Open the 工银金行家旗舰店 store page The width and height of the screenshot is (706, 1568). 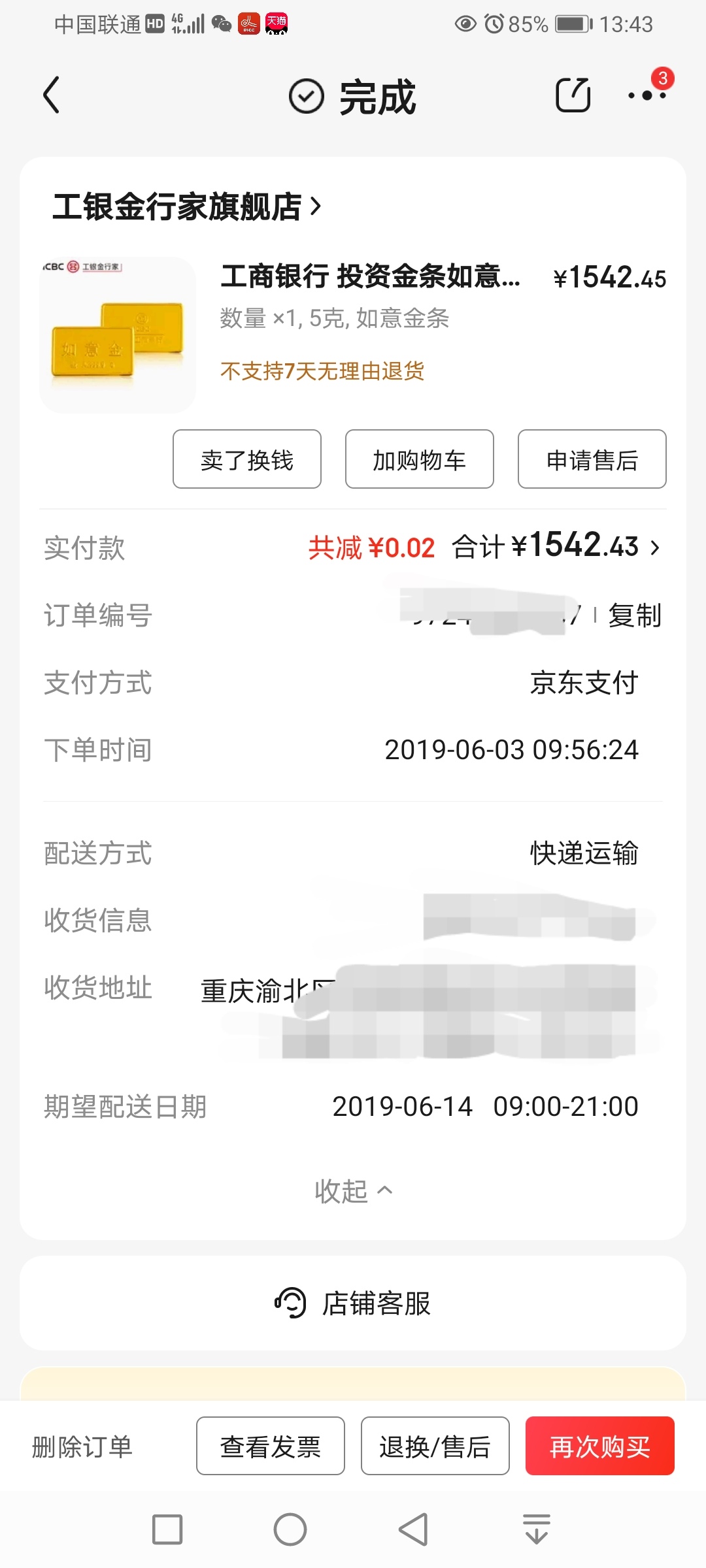pyautogui.click(x=187, y=206)
